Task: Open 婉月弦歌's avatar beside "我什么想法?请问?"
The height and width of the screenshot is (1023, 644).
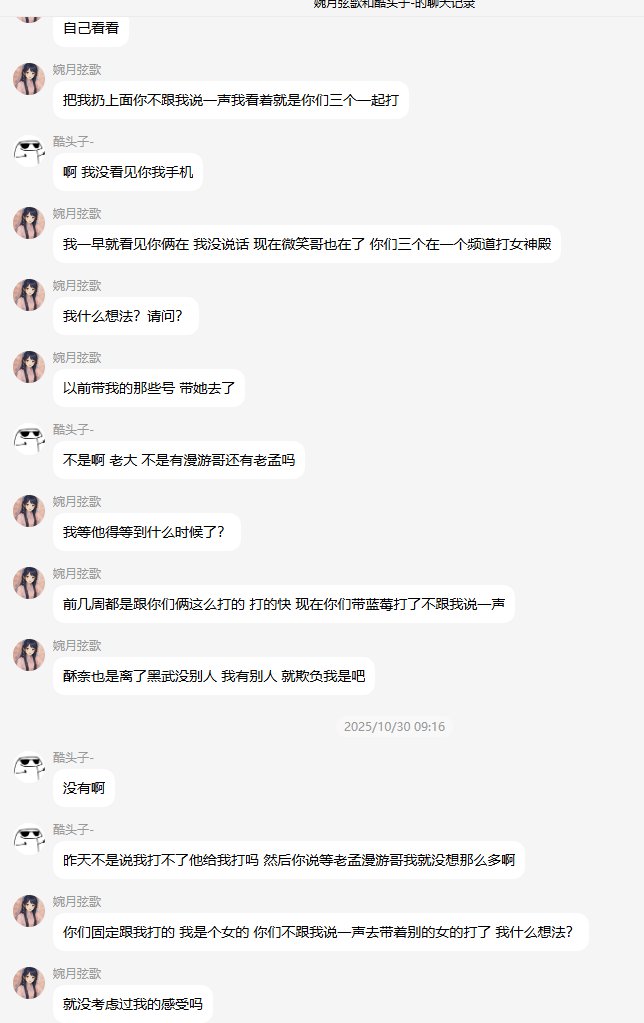Action: click(x=29, y=295)
